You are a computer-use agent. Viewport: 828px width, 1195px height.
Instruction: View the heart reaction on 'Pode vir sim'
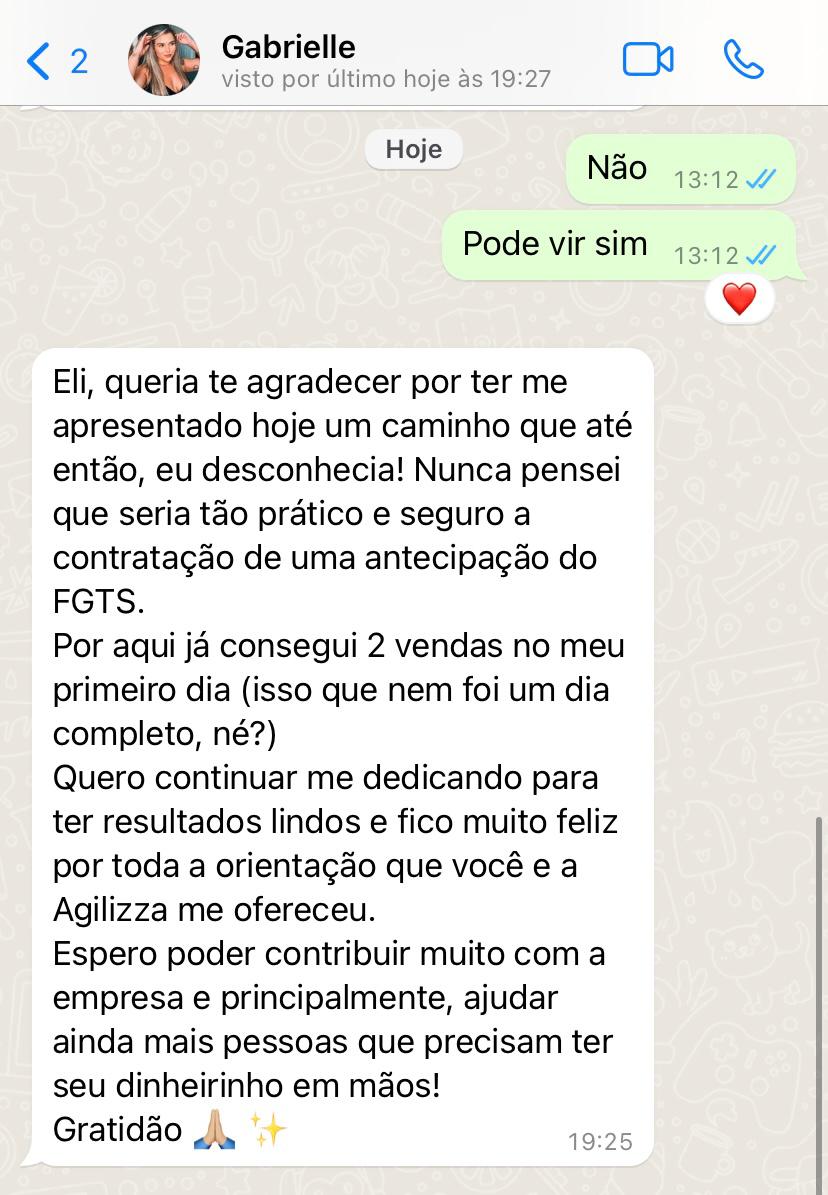click(739, 298)
